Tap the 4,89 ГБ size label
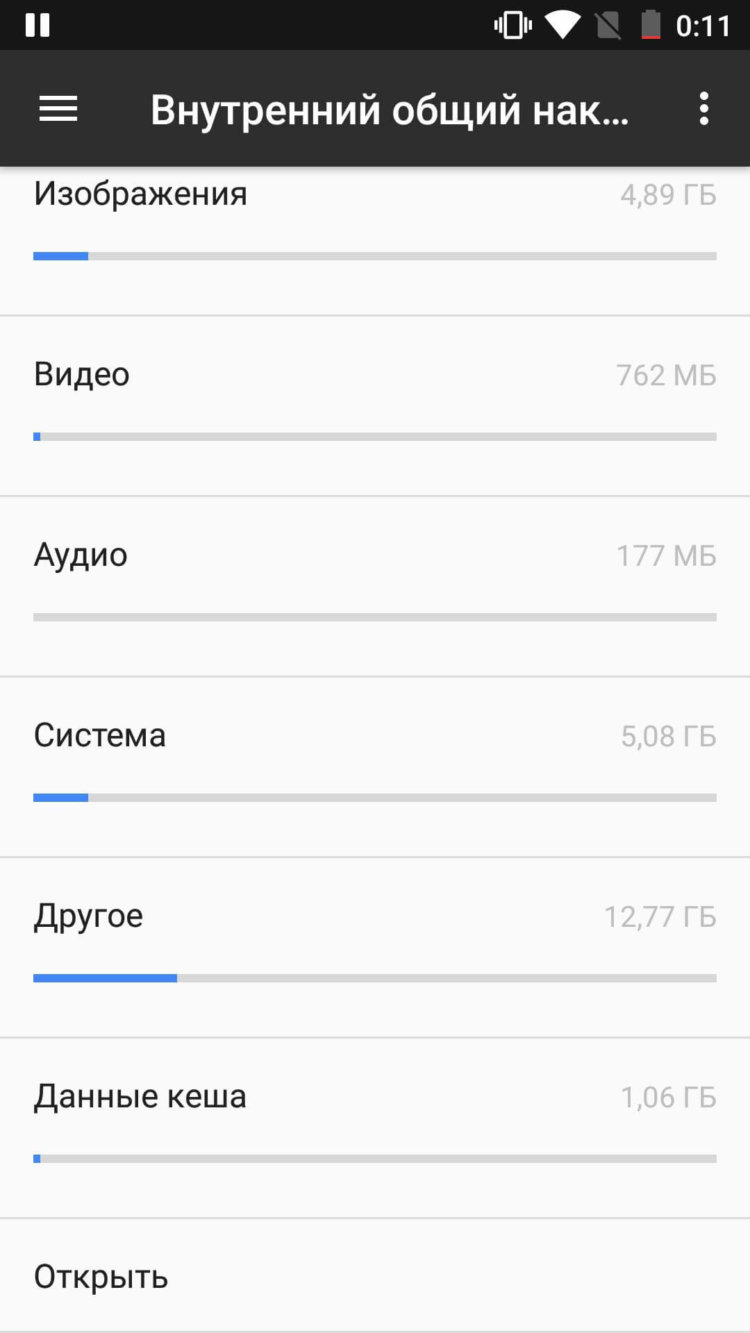The height and width of the screenshot is (1333, 750). [x=668, y=195]
